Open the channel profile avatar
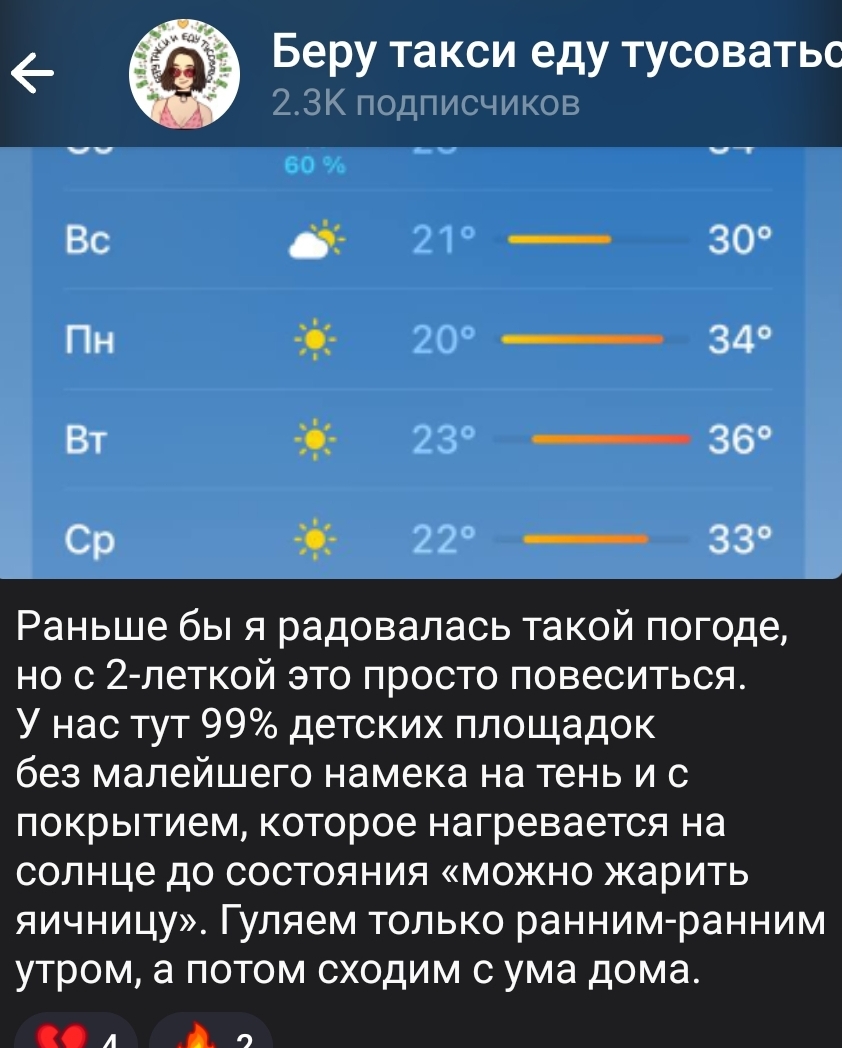842x1048 pixels. click(186, 76)
